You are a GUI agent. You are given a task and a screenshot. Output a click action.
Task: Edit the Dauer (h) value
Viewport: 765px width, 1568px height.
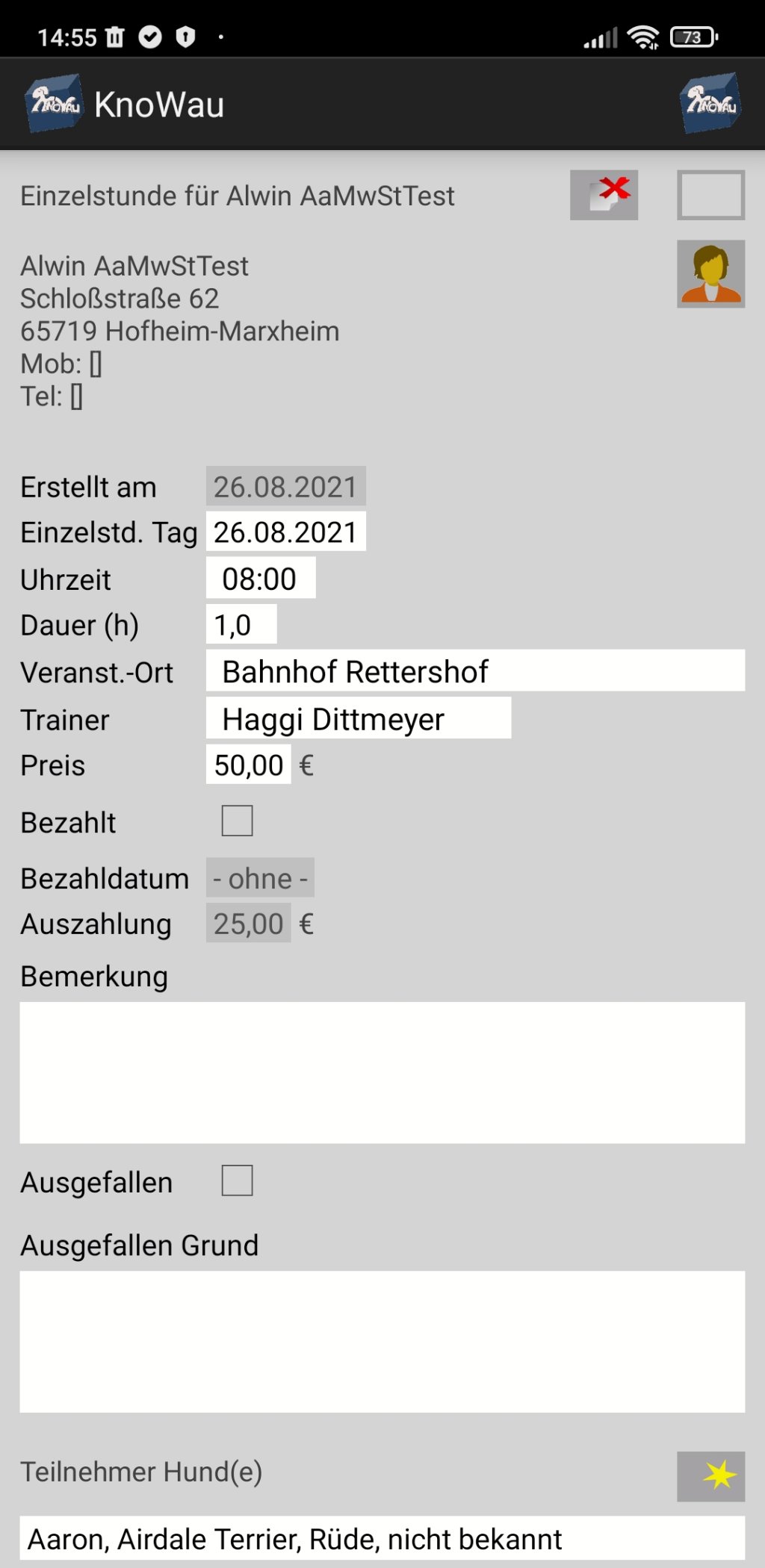point(241,625)
